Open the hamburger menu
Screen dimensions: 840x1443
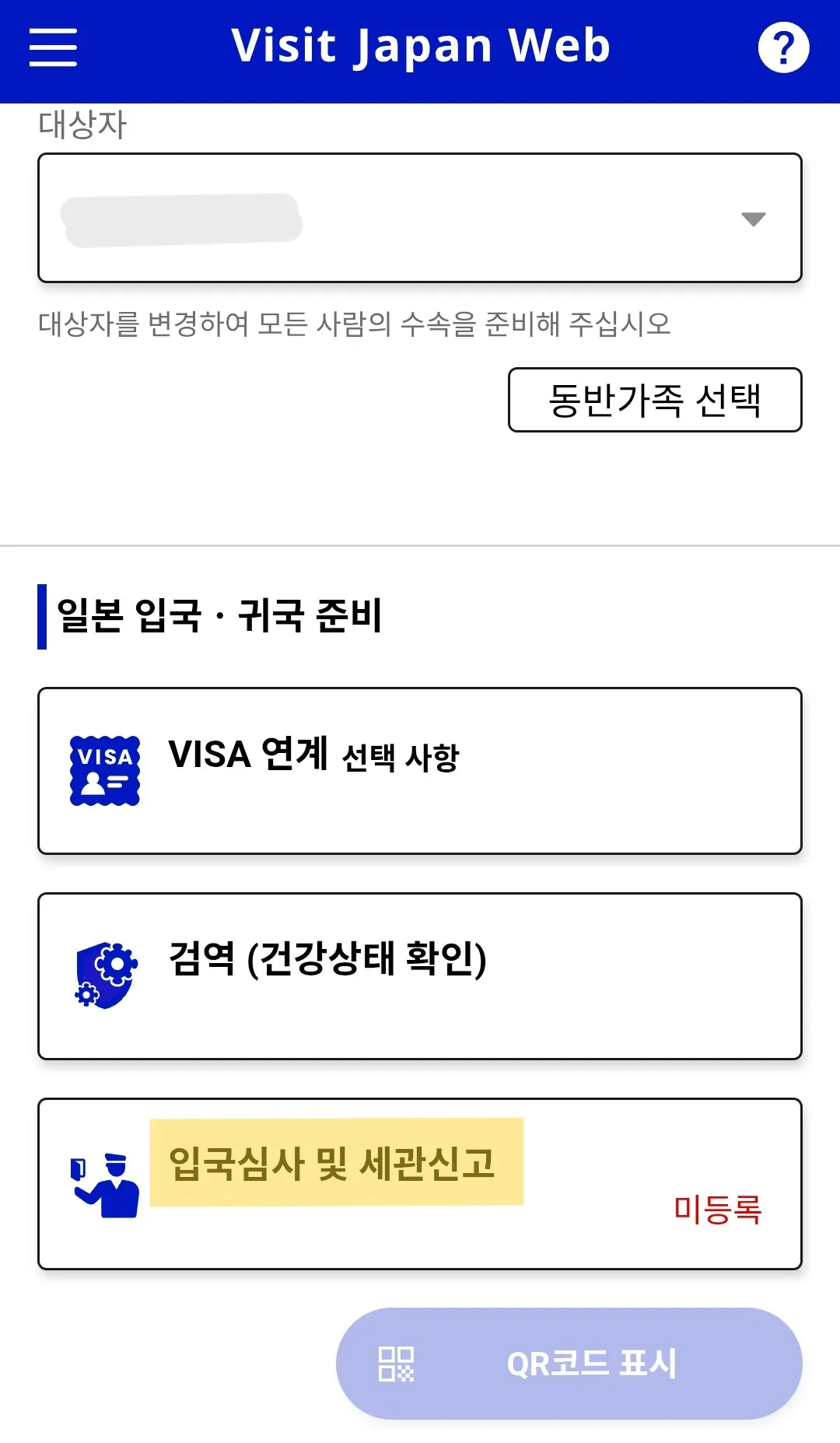(53, 47)
